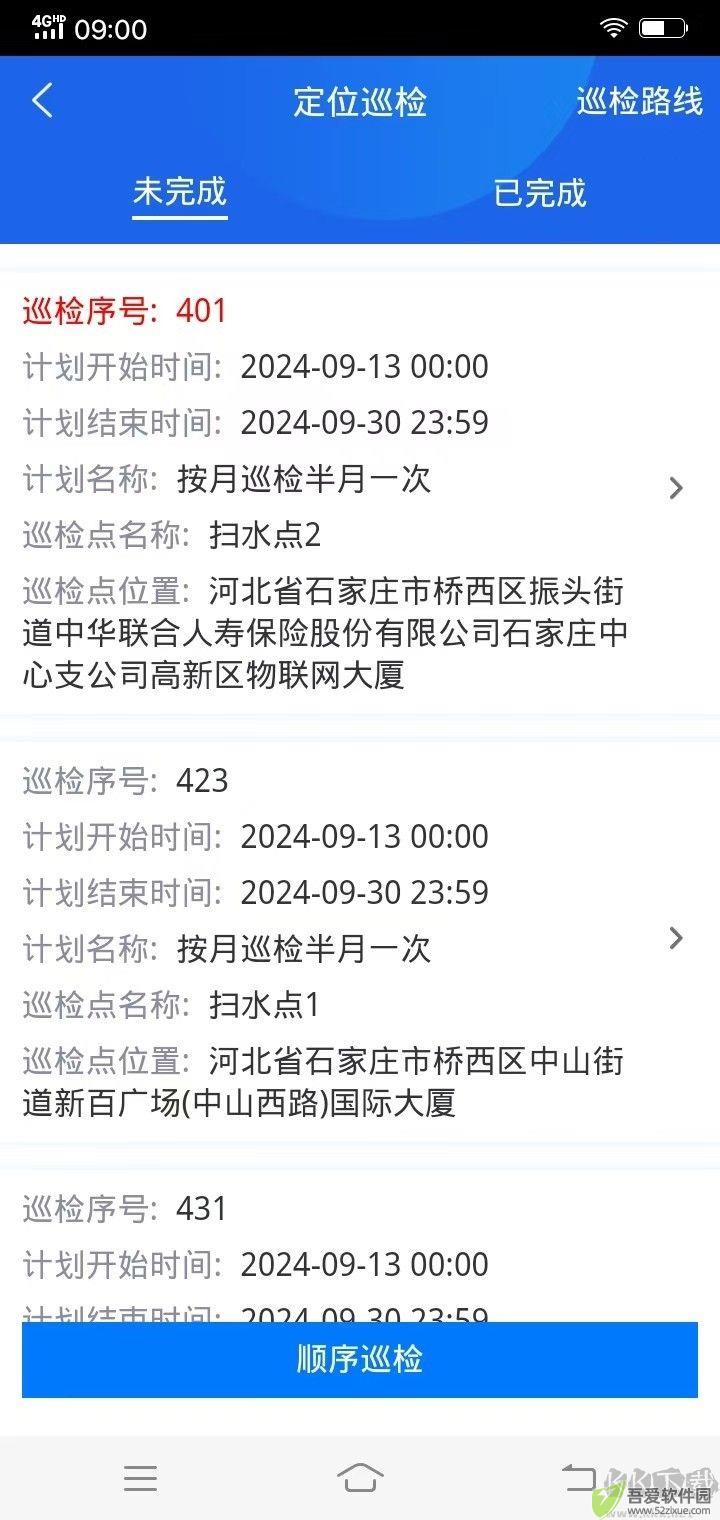Open the system recent apps menu
Image resolution: width=720 pixels, height=1520 pixels.
click(140, 1477)
